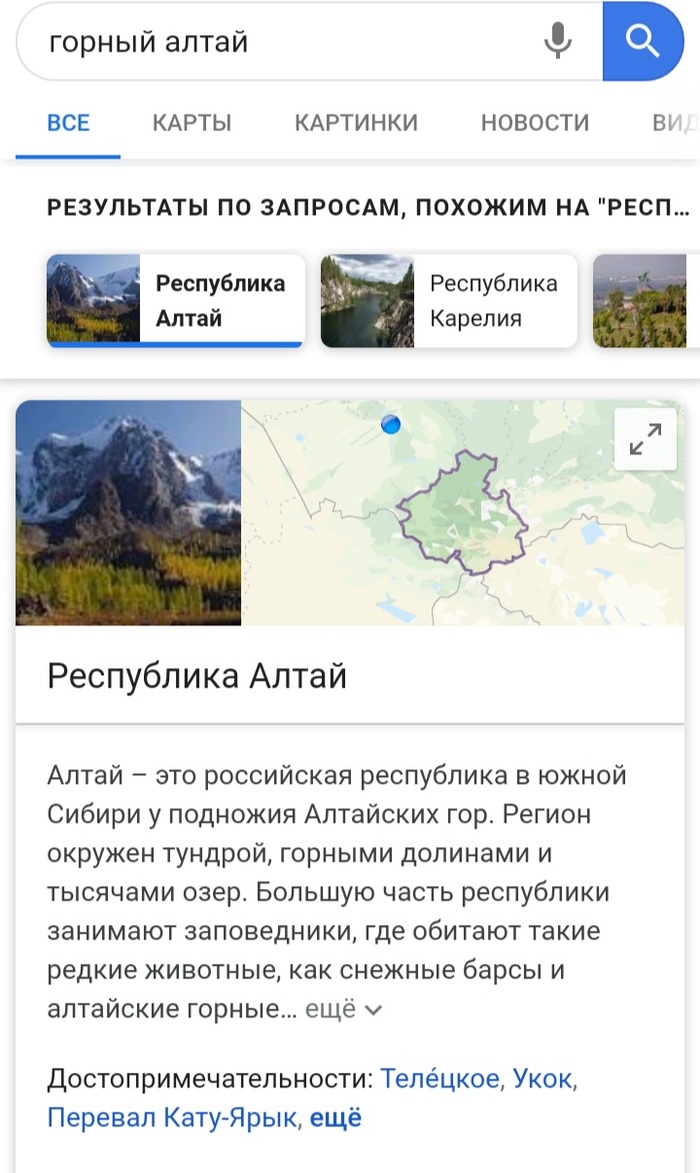Open the Все results tab
700x1173 pixels.
68,123
